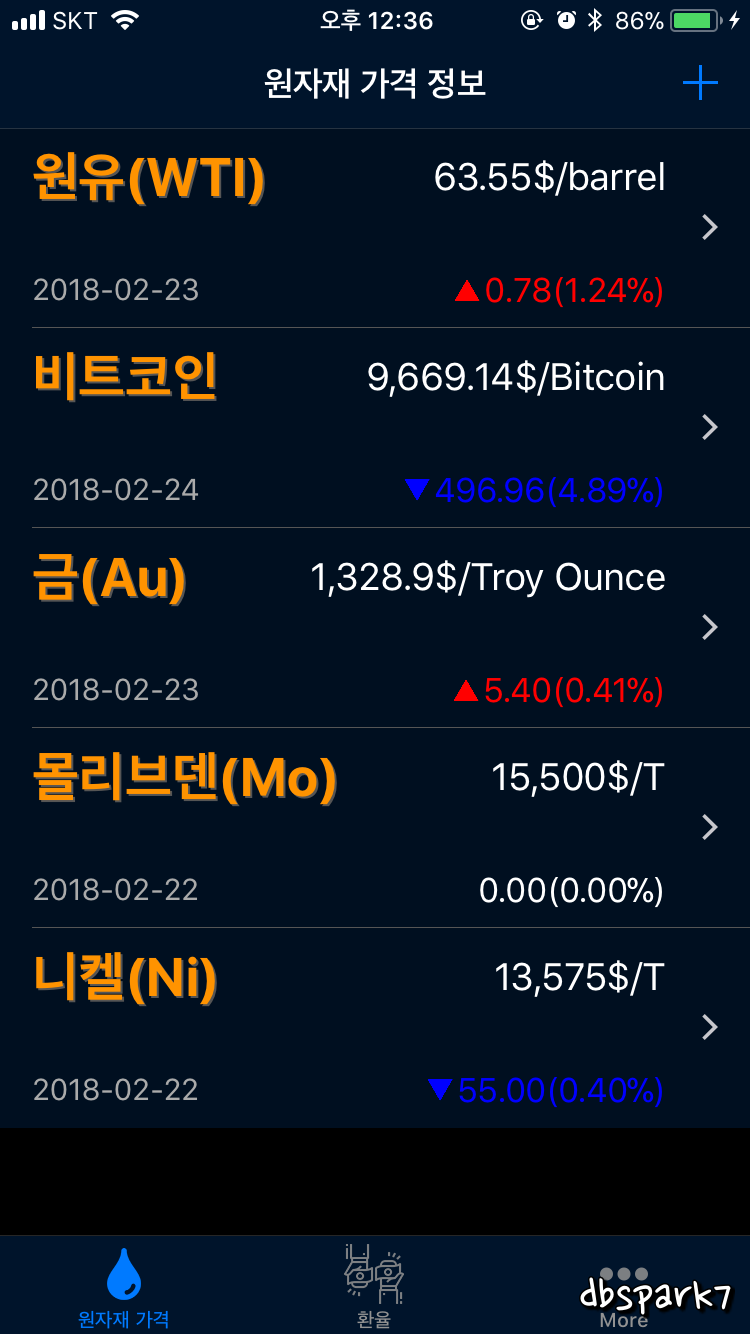The height and width of the screenshot is (1334, 750).
Task: Tap the 원자재 가격 정보 title
Action: pyautogui.click(x=375, y=83)
